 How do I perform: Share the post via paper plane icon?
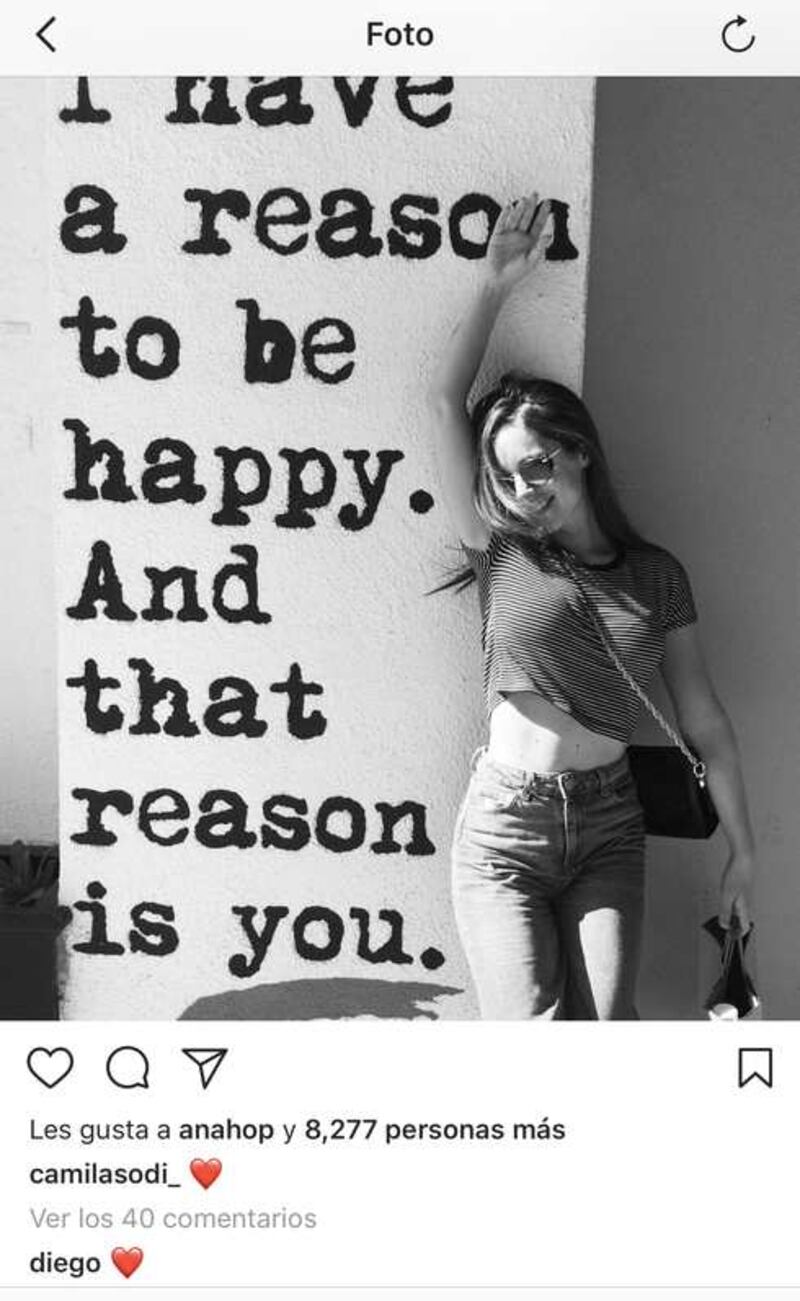pos(204,1068)
